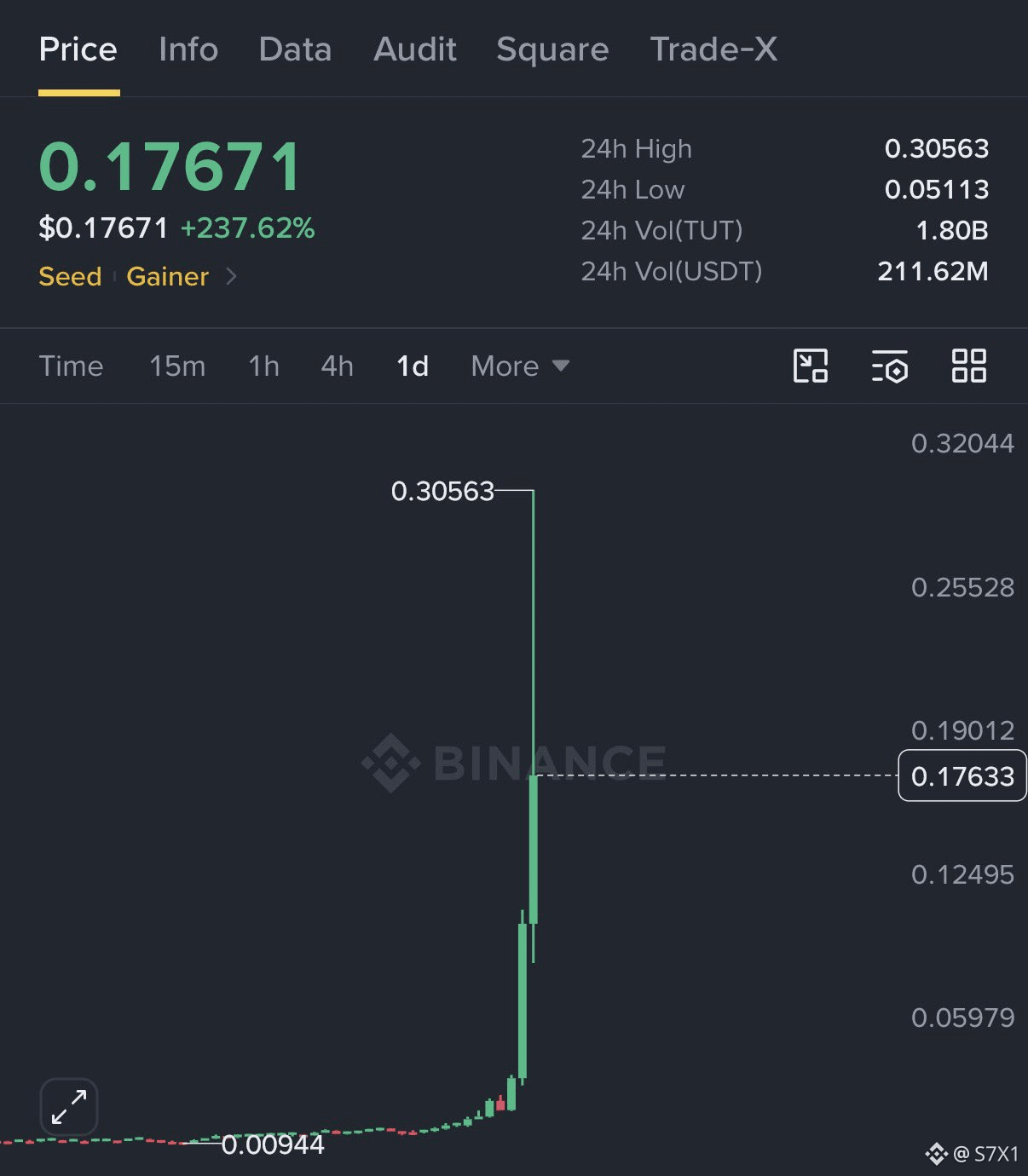Switch to the Info tab
1028x1176 pixels.
click(x=188, y=49)
